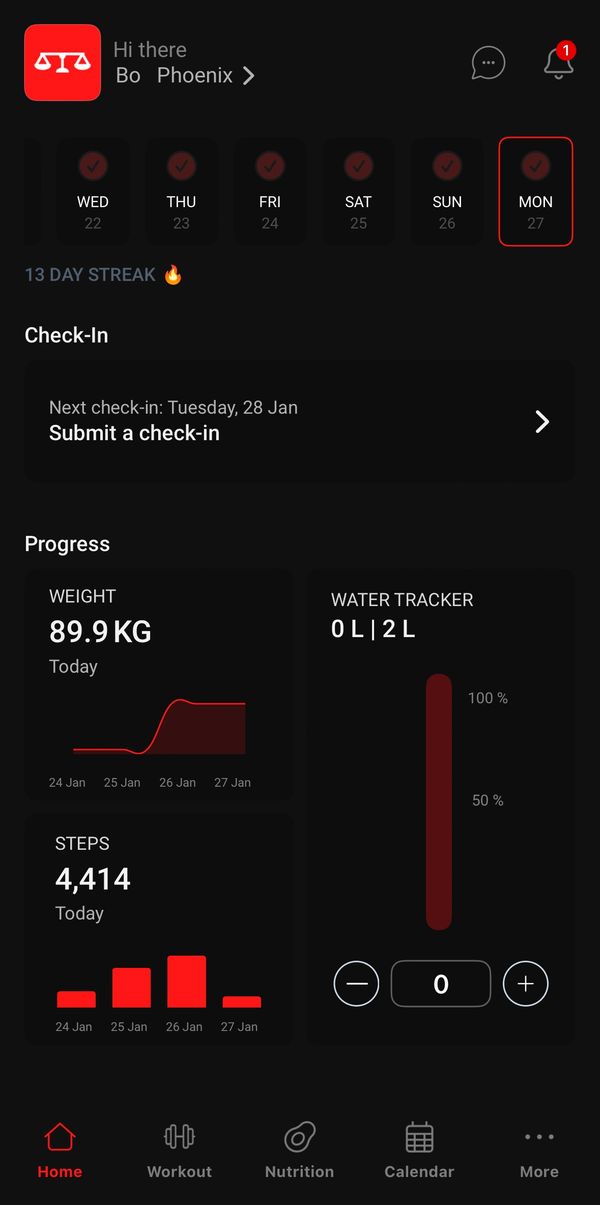Viewport: 600px width, 1205px height.
Task: Open the Weight progress card
Action: click(159, 685)
